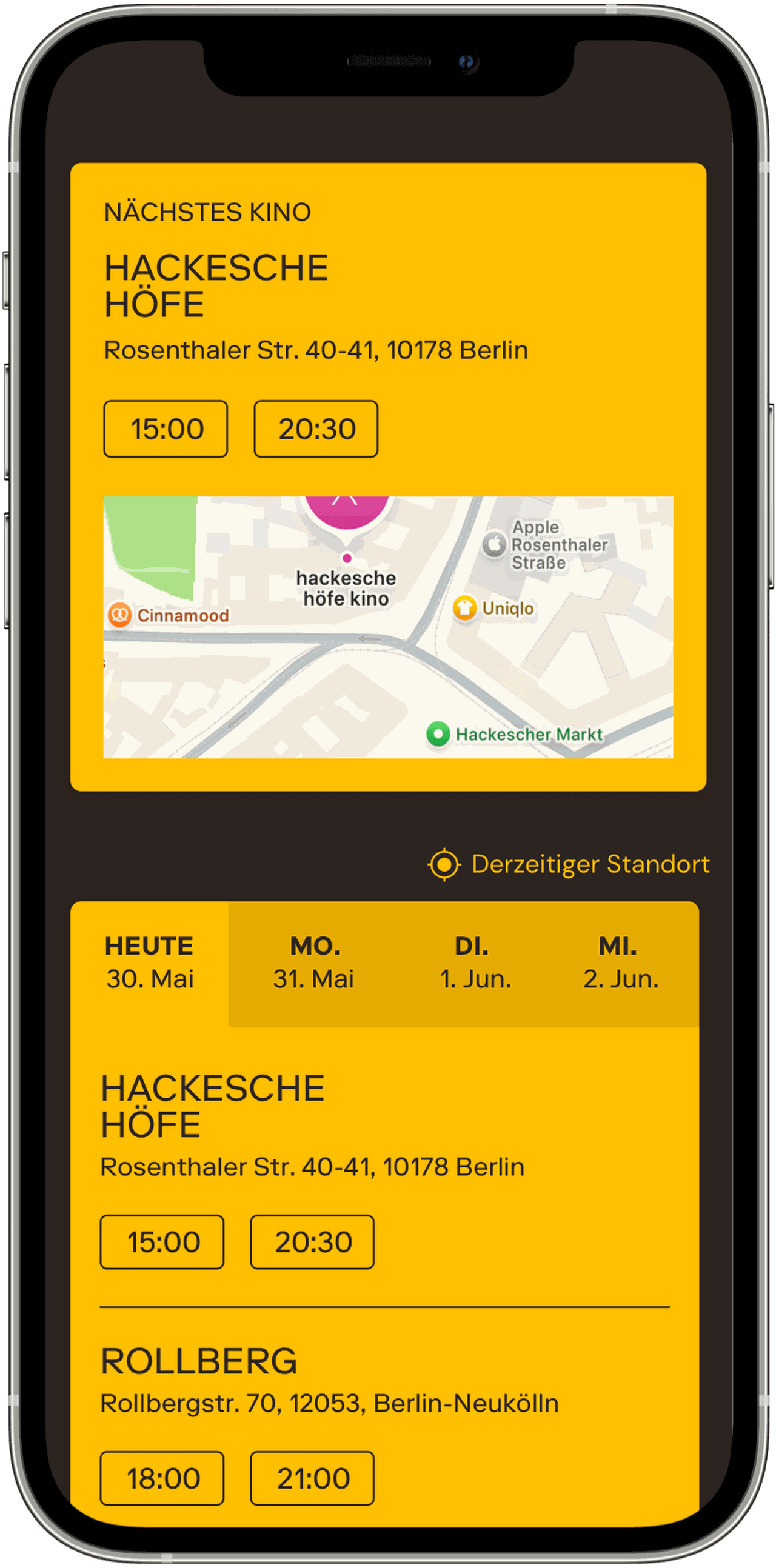Screen dimensions: 776x1568
Task: Tap Derzeitiger Standort location link
Action: 569,864
